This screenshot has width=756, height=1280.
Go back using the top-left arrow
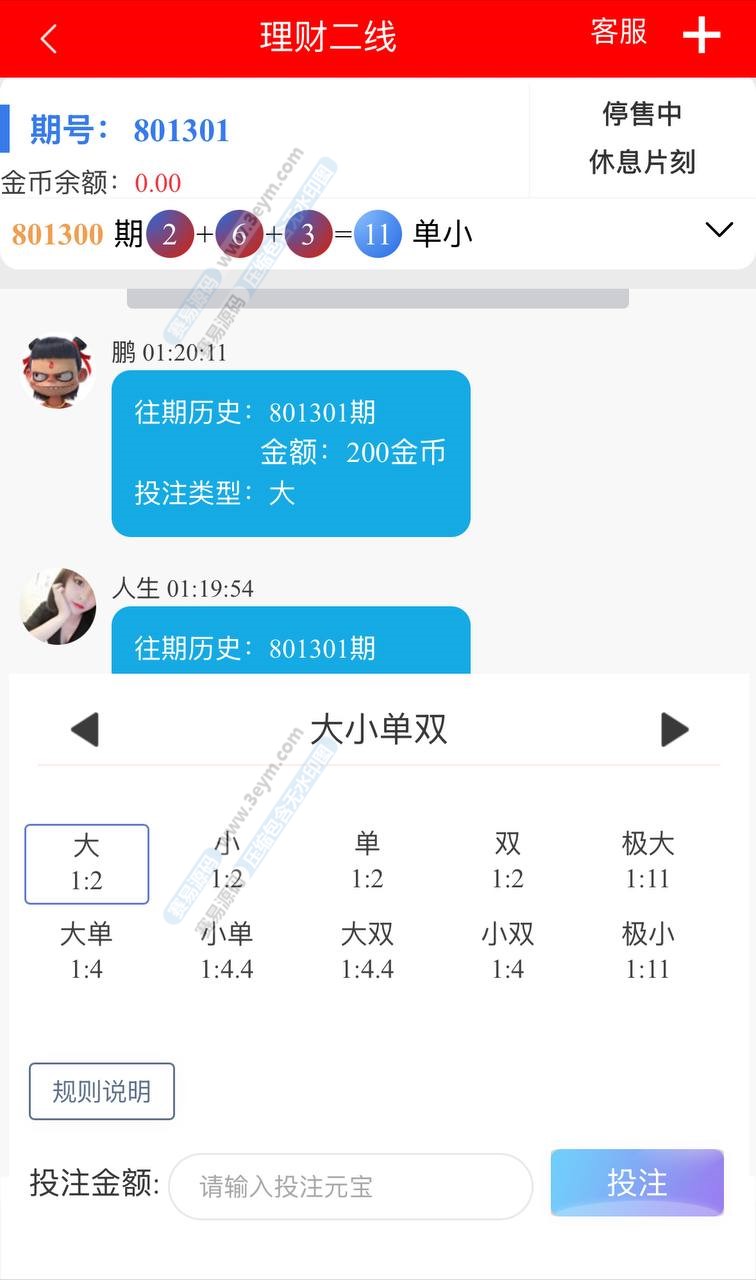48,39
